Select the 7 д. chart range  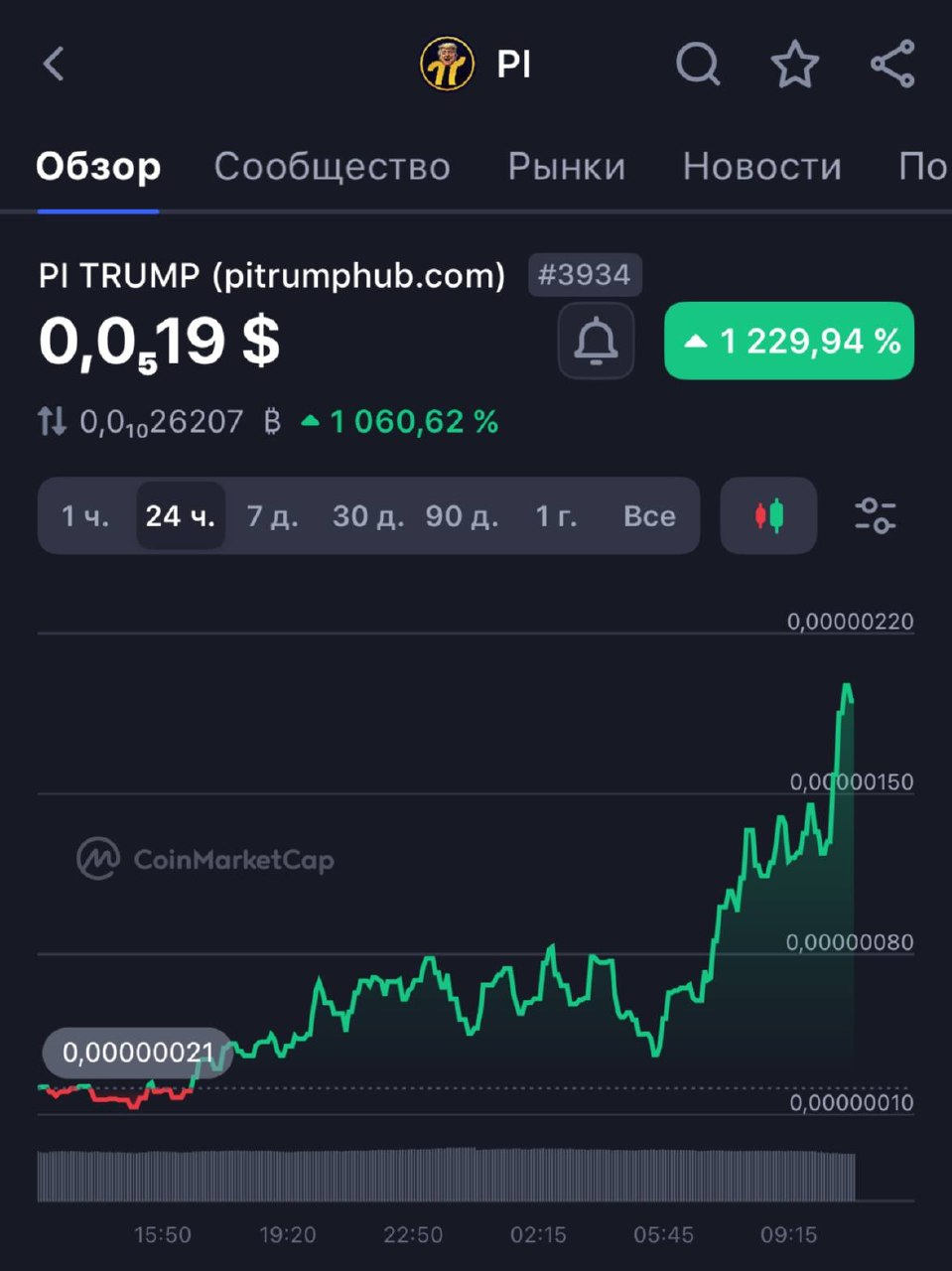pyautogui.click(x=272, y=516)
